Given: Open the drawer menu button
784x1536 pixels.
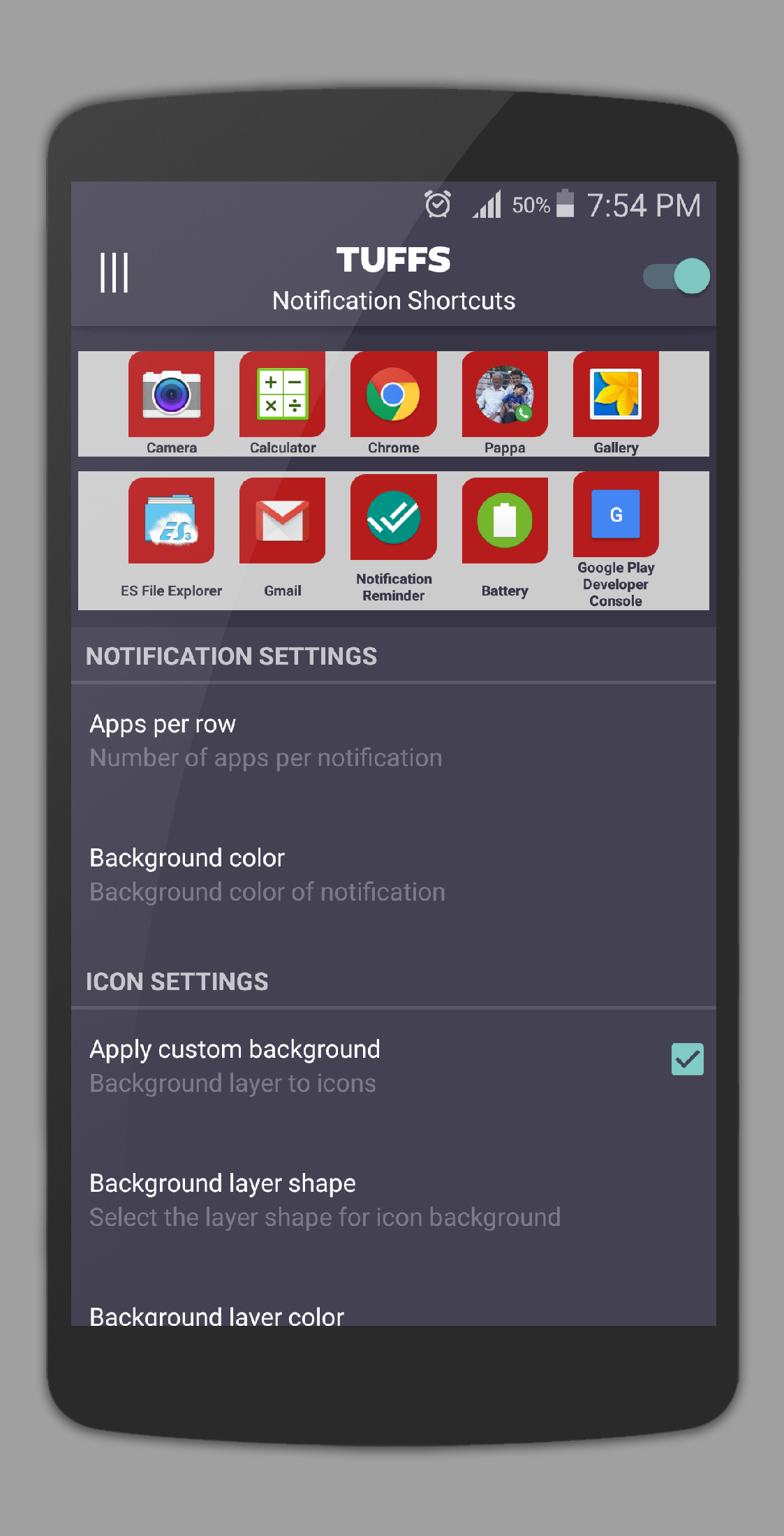Looking at the screenshot, I should [x=114, y=273].
